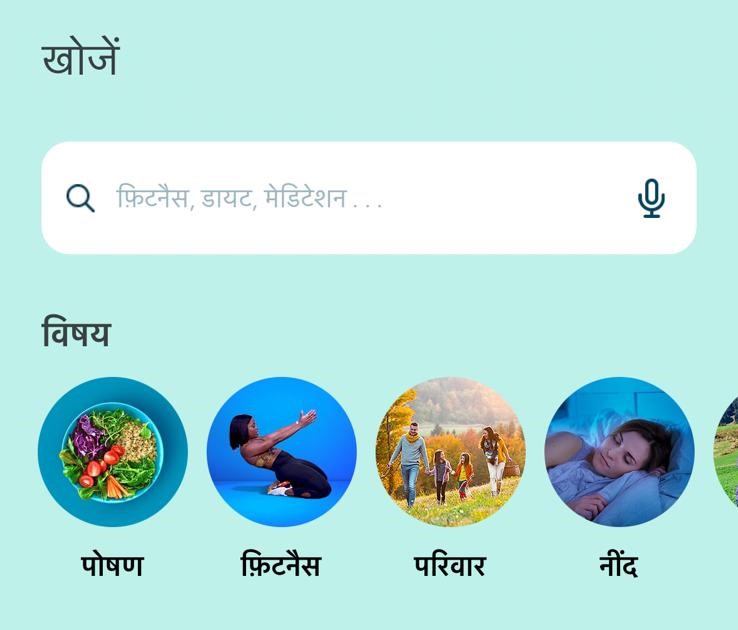Start voice search with the microphone icon
738x630 pixels.
tap(651, 198)
